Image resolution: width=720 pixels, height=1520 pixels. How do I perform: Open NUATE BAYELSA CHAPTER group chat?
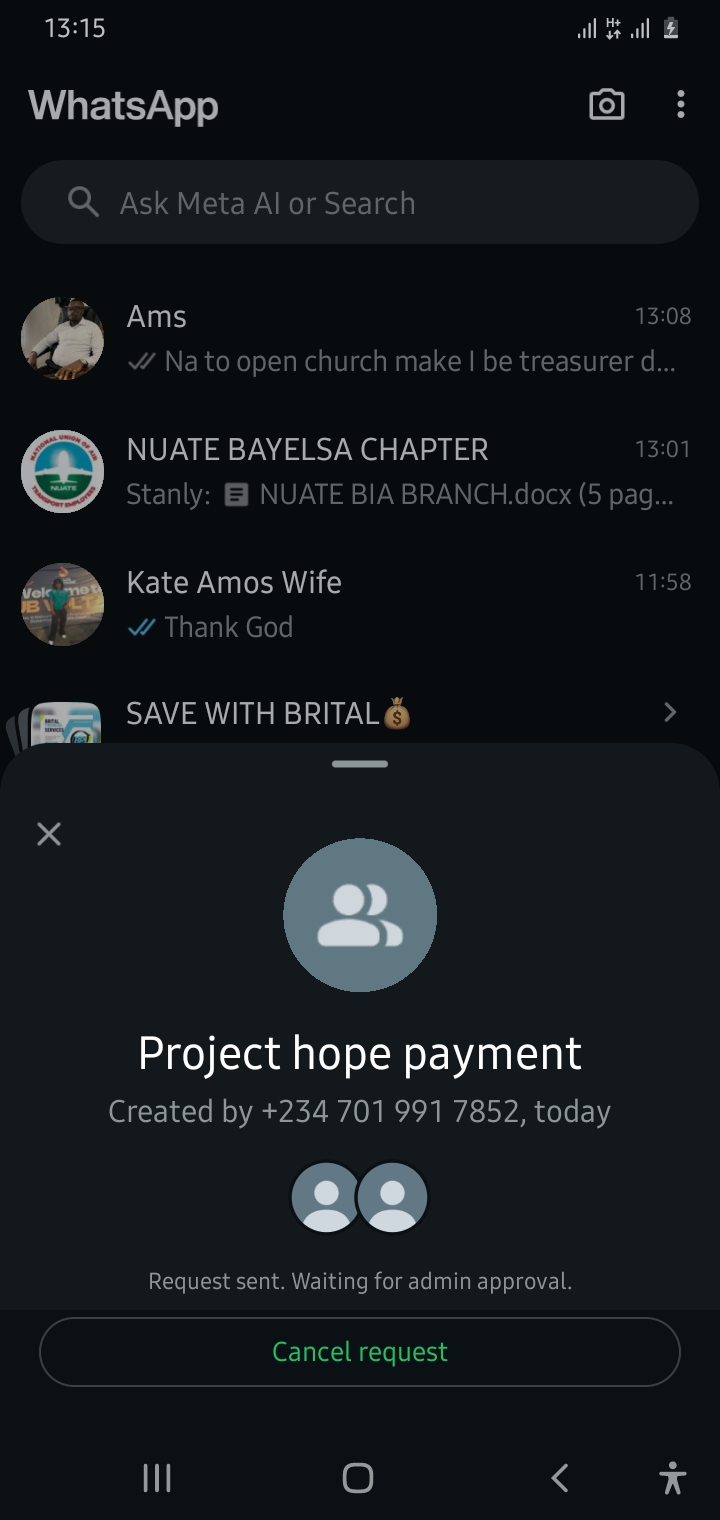tap(400, 471)
